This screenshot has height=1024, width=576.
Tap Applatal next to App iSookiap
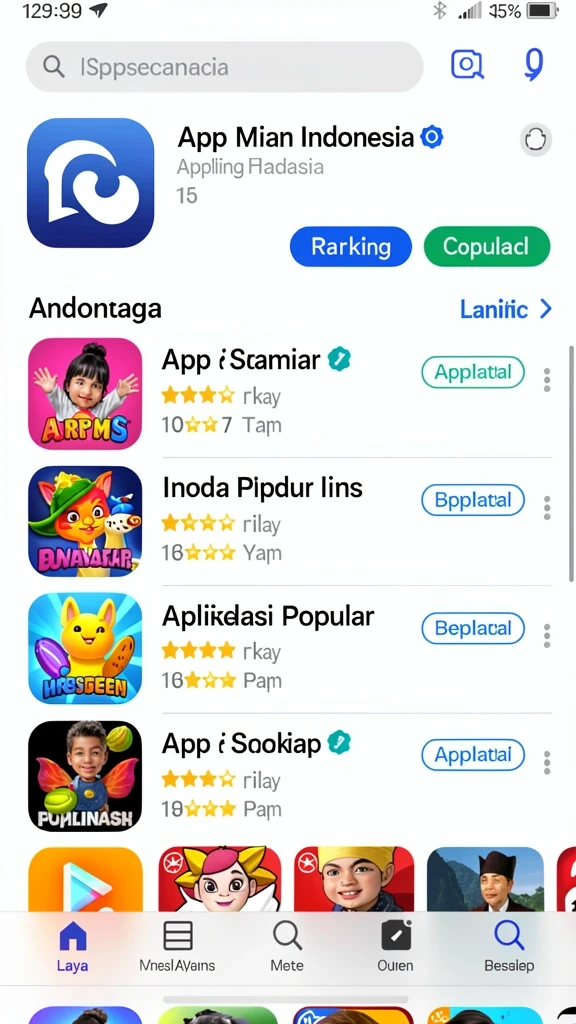(473, 755)
